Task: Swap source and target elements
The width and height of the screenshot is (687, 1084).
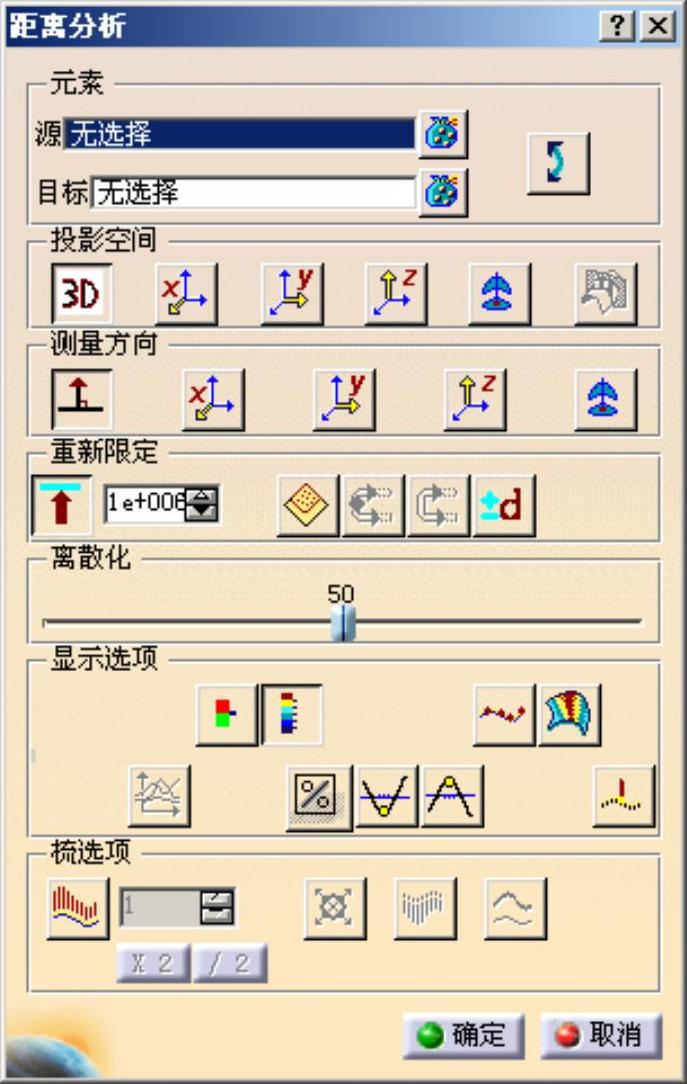Action: click(558, 163)
